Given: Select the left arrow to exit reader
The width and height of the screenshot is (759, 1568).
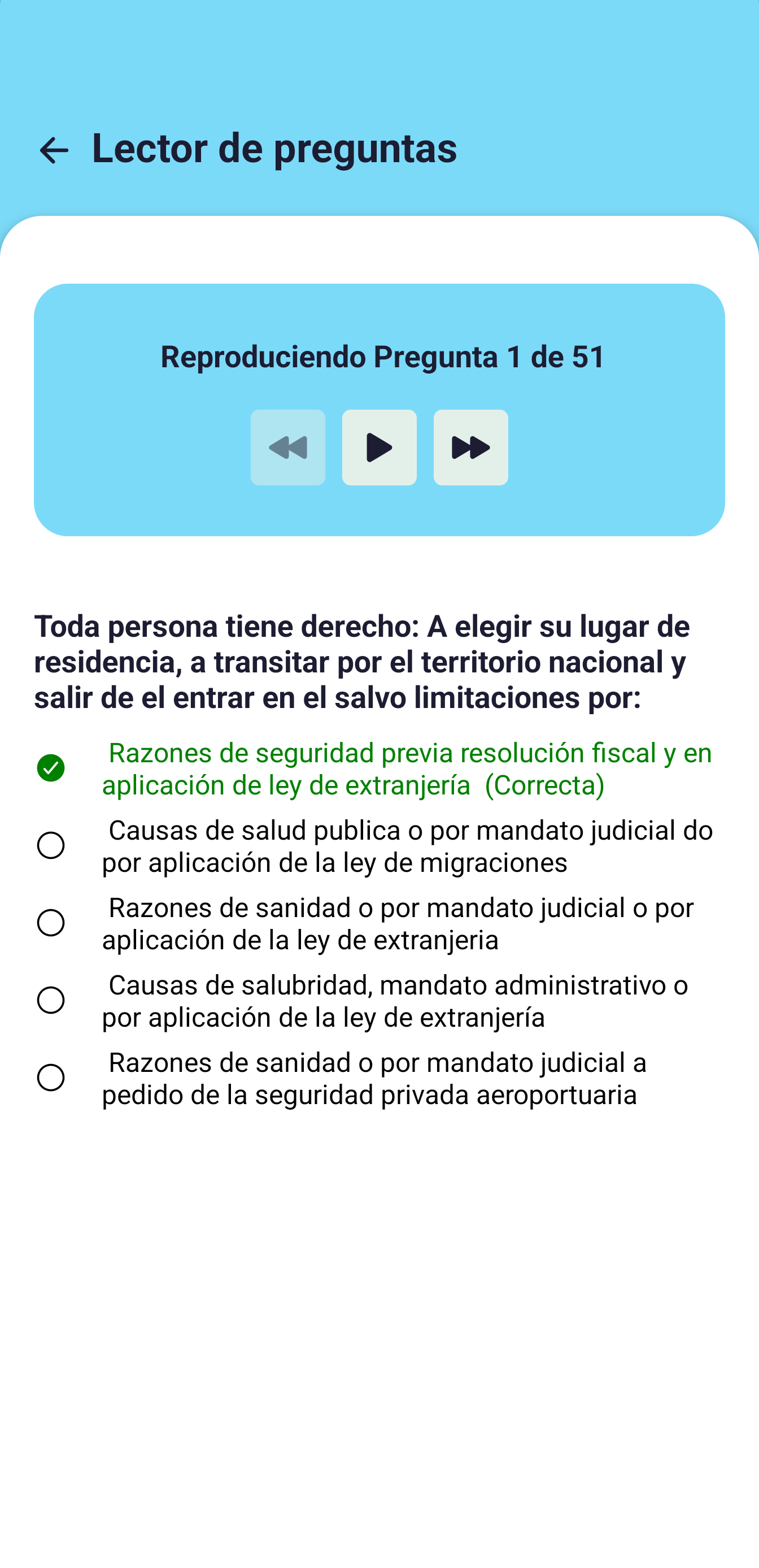Looking at the screenshot, I should [55, 150].
